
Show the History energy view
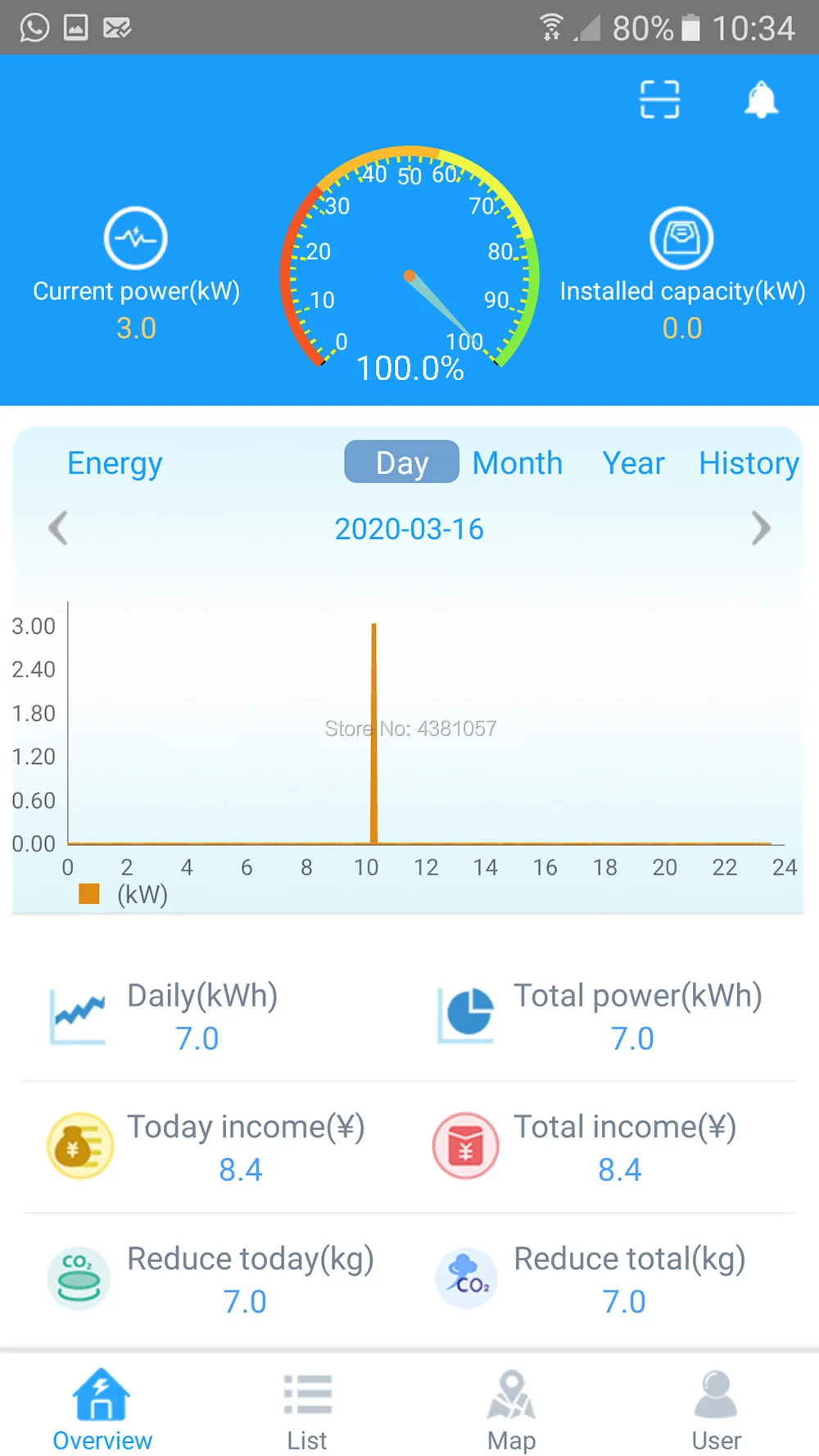[x=749, y=463]
